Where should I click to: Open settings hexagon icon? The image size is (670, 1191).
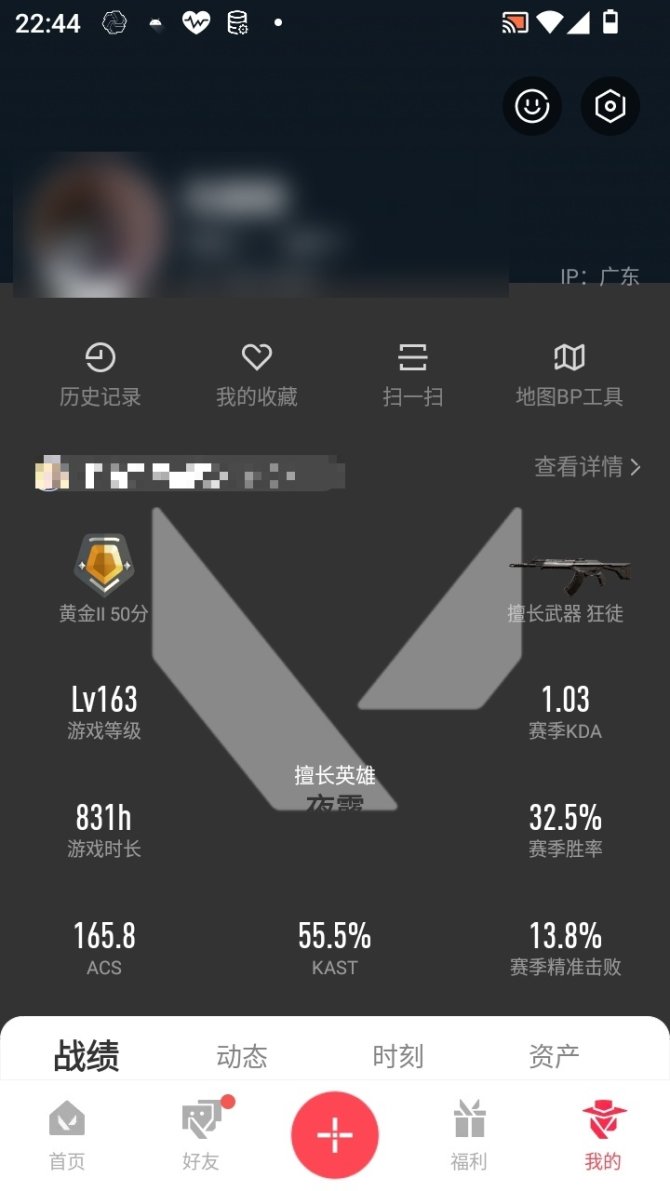pos(610,106)
